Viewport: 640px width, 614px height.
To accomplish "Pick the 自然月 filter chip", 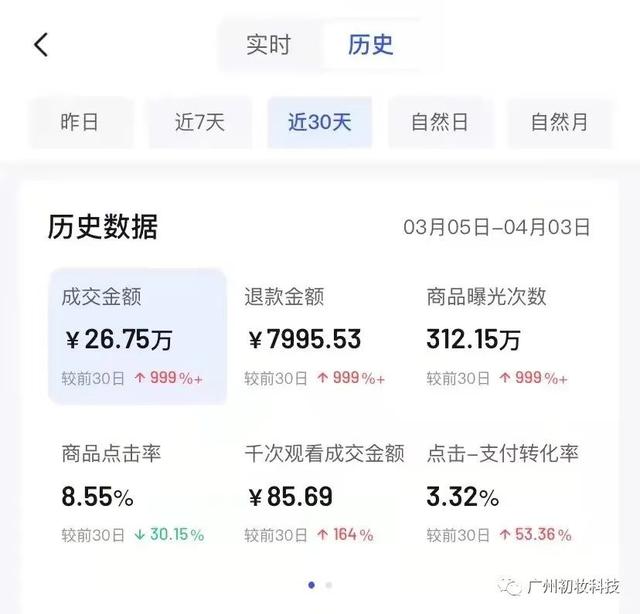I will 559,123.
